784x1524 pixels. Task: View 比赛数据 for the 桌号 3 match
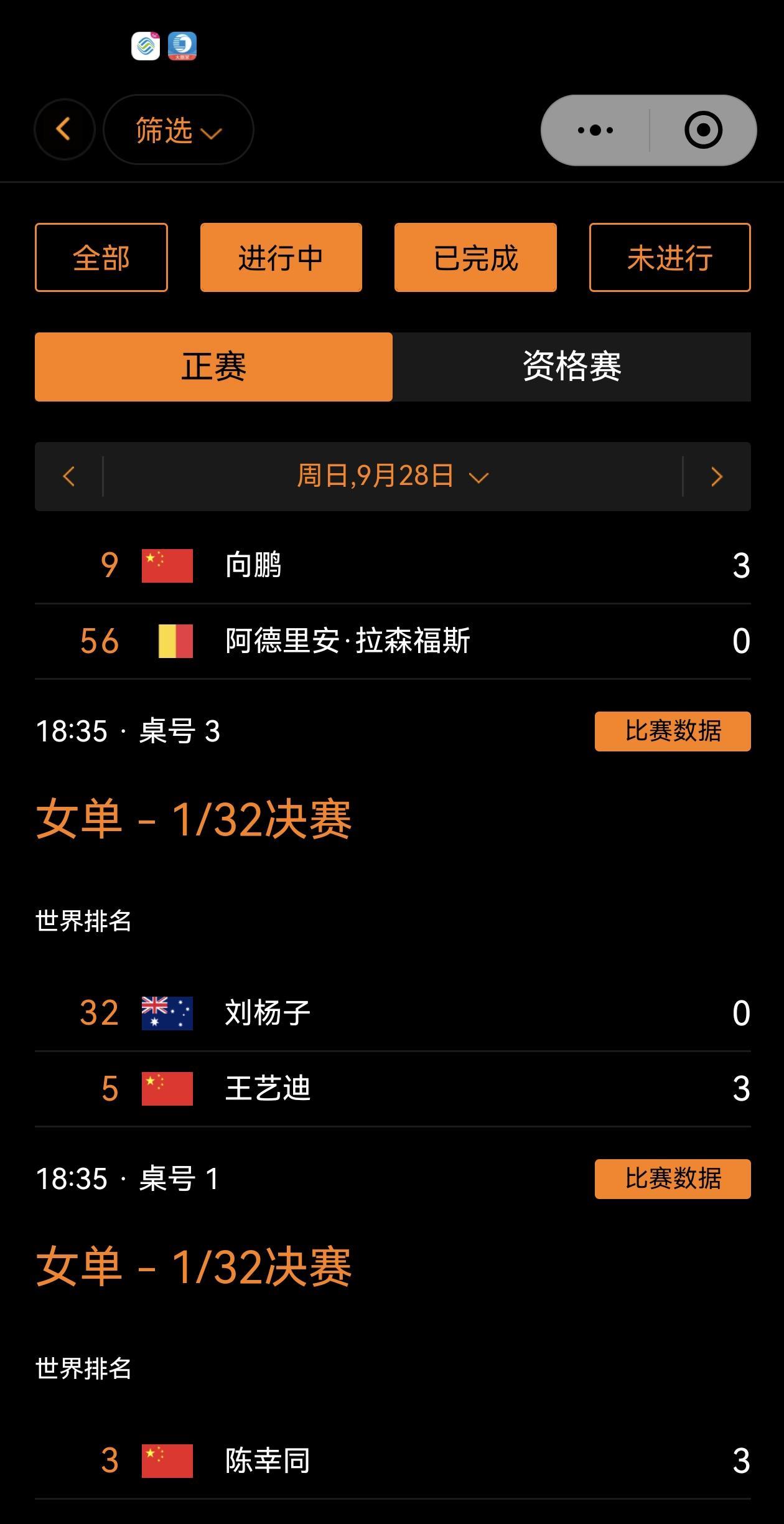point(672,731)
